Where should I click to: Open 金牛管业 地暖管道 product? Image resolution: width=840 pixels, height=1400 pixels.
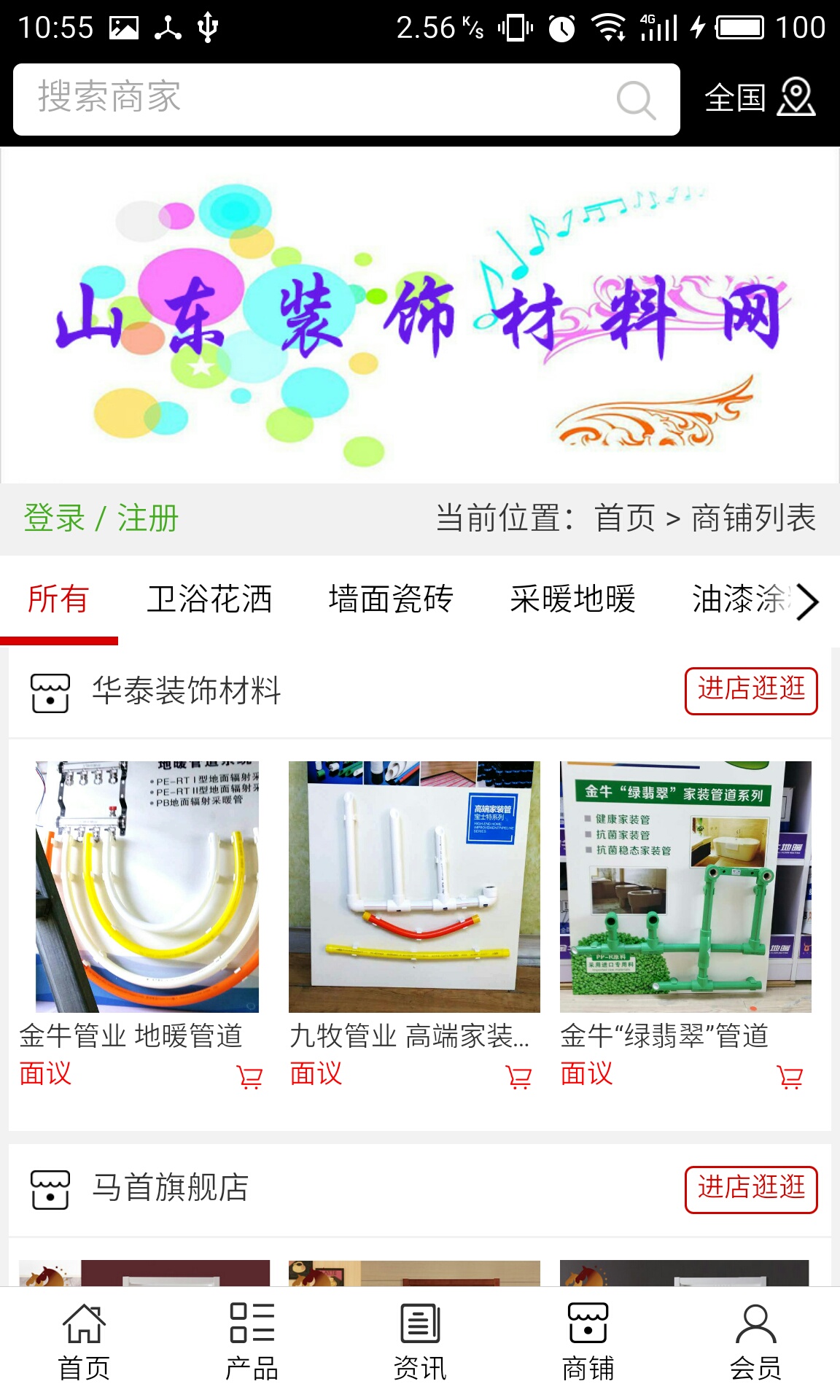click(x=147, y=887)
